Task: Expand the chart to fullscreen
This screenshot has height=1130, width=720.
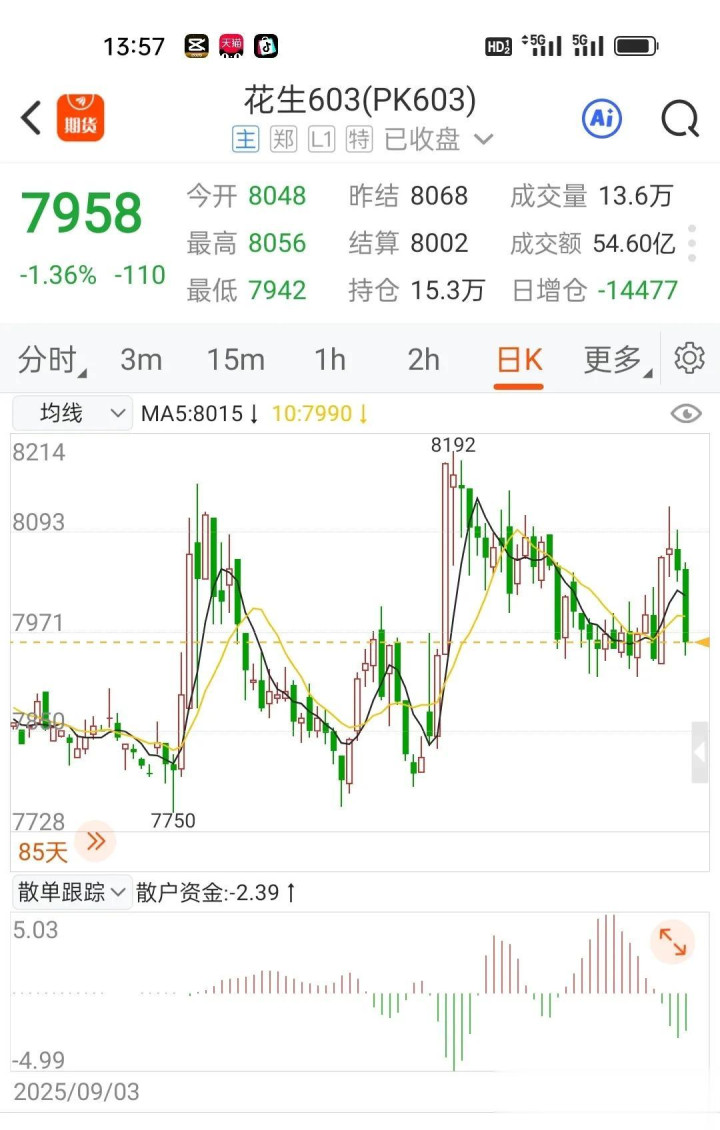Action: 672,941
